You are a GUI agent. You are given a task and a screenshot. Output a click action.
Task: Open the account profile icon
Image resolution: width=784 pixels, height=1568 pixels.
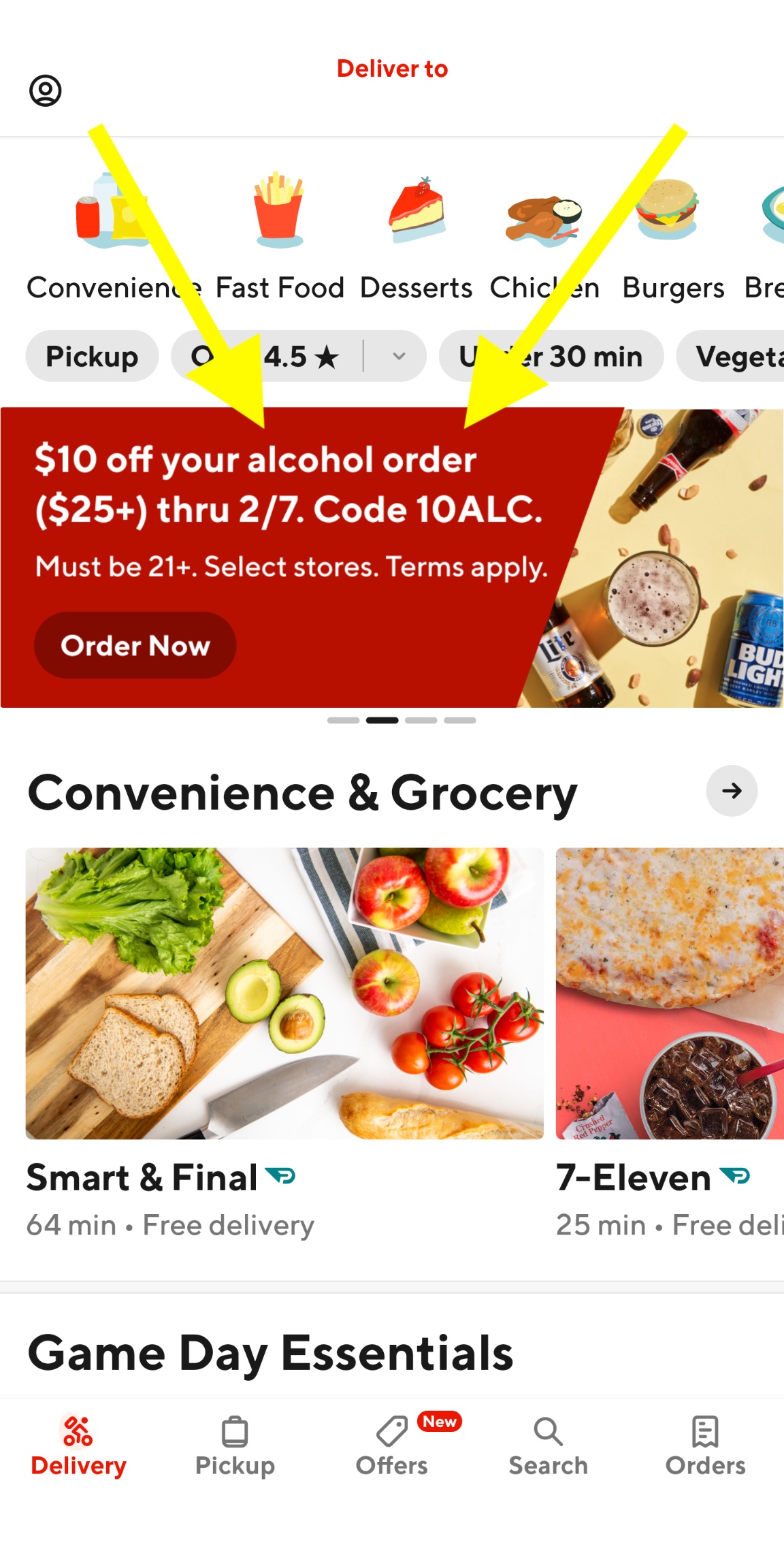tap(46, 92)
